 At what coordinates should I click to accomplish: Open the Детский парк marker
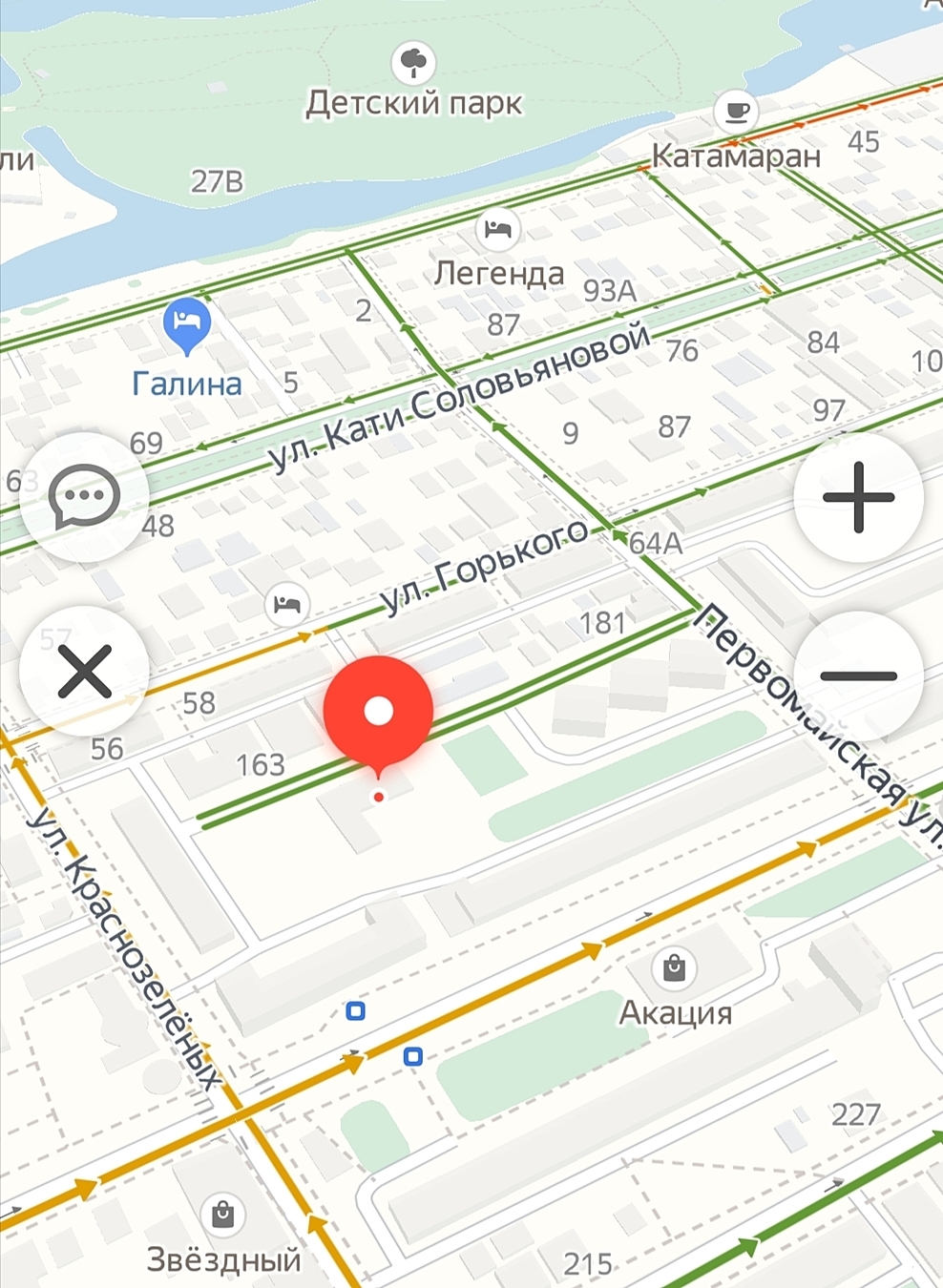pos(413,63)
